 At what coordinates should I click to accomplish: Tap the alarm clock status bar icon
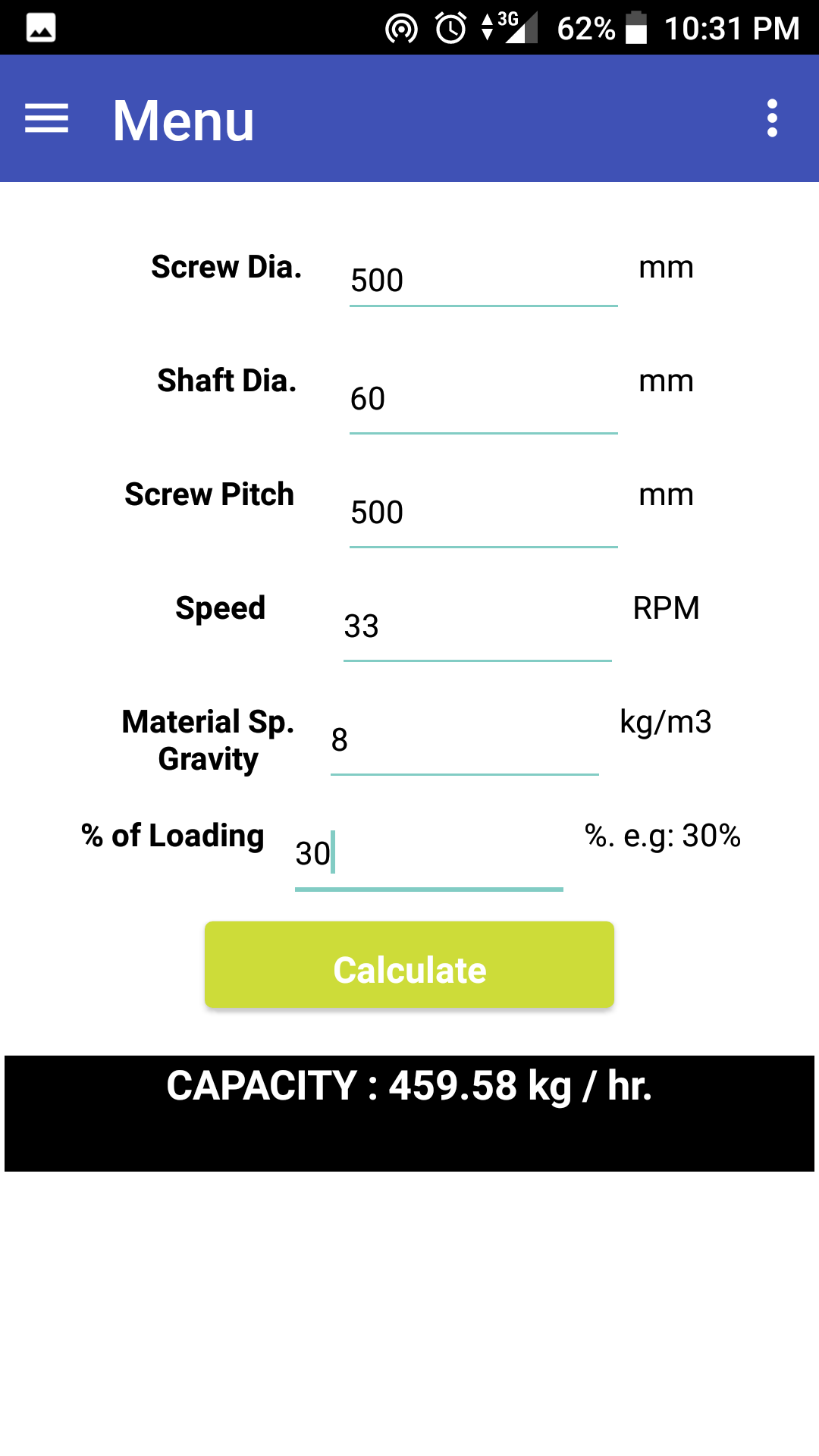click(x=447, y=28)
